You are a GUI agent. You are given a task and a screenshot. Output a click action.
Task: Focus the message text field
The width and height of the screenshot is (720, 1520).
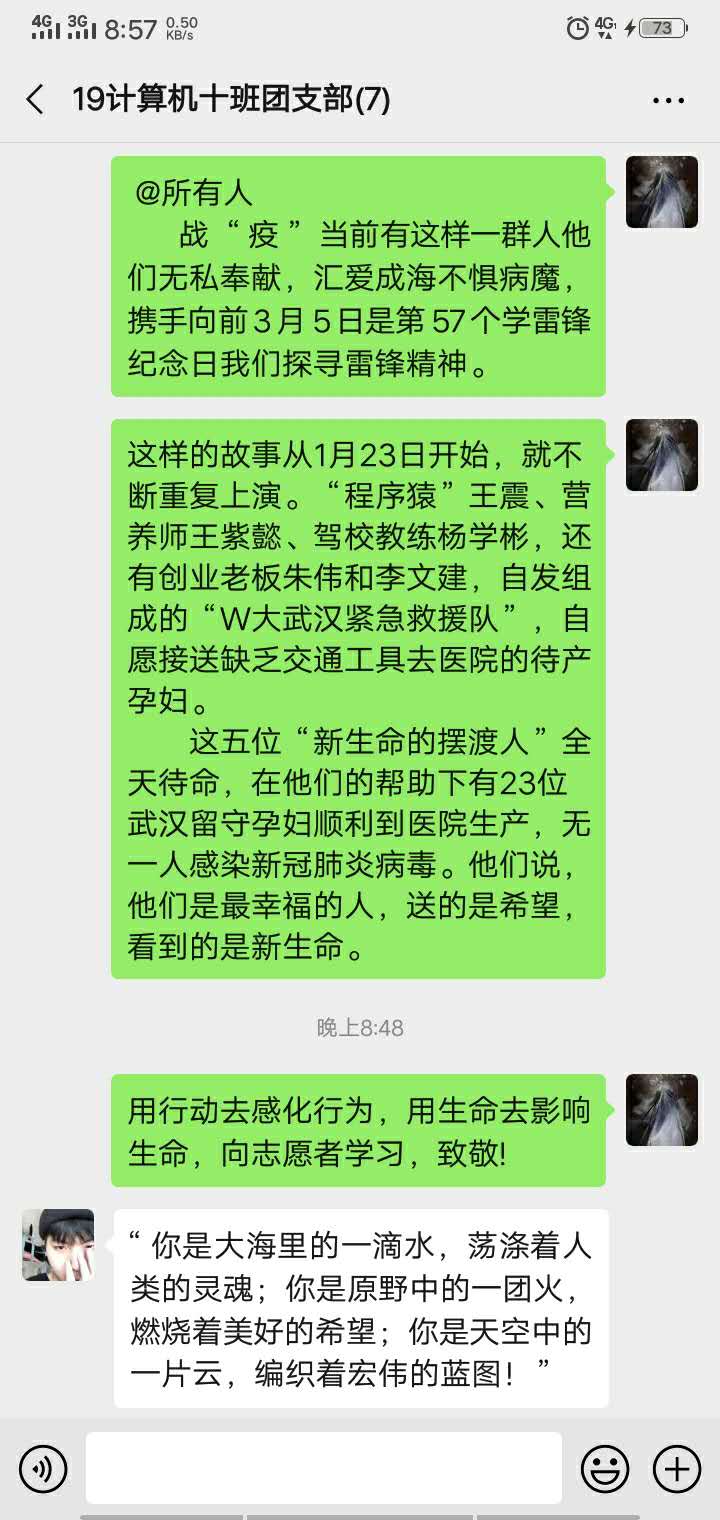pos(323,1468)
